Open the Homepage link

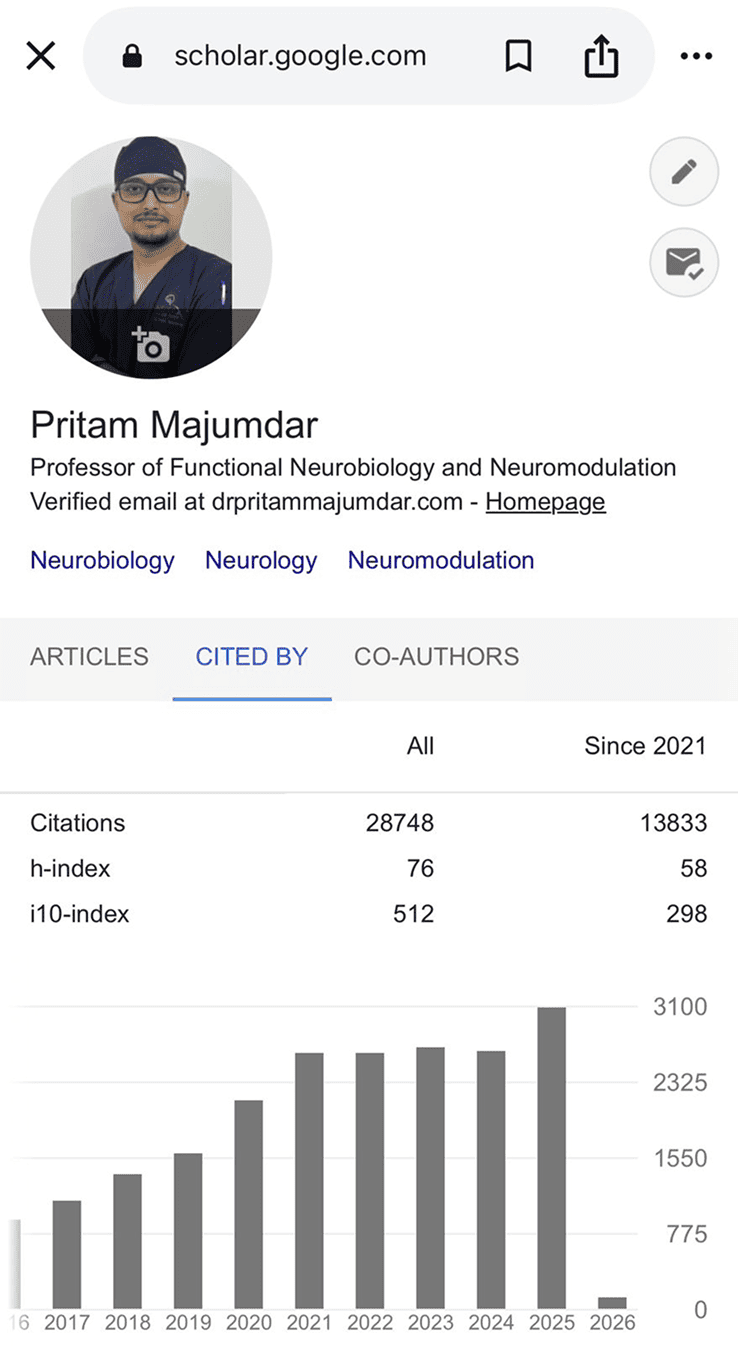tap(545, 501)
